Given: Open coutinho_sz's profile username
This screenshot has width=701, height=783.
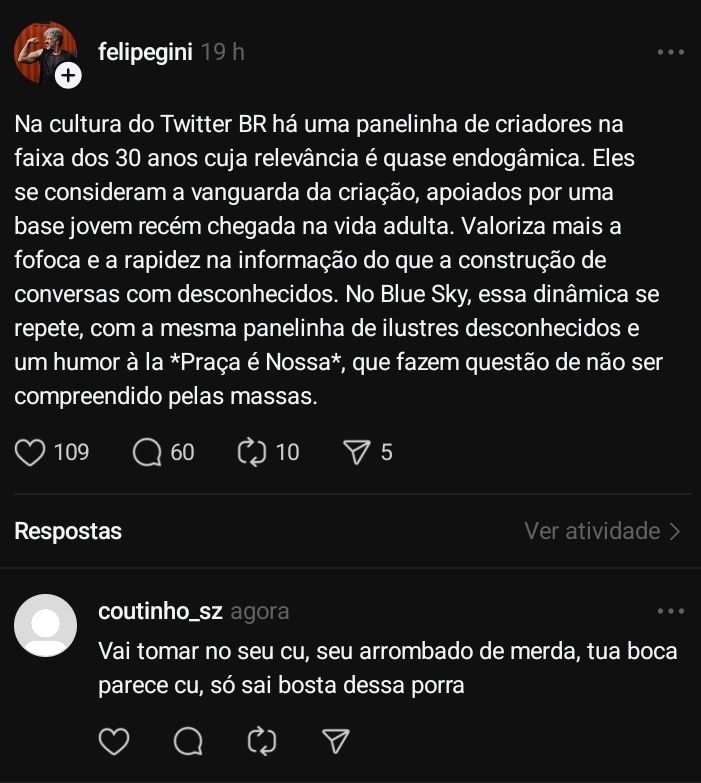Looking at the screenshot, I should [160, 611].
